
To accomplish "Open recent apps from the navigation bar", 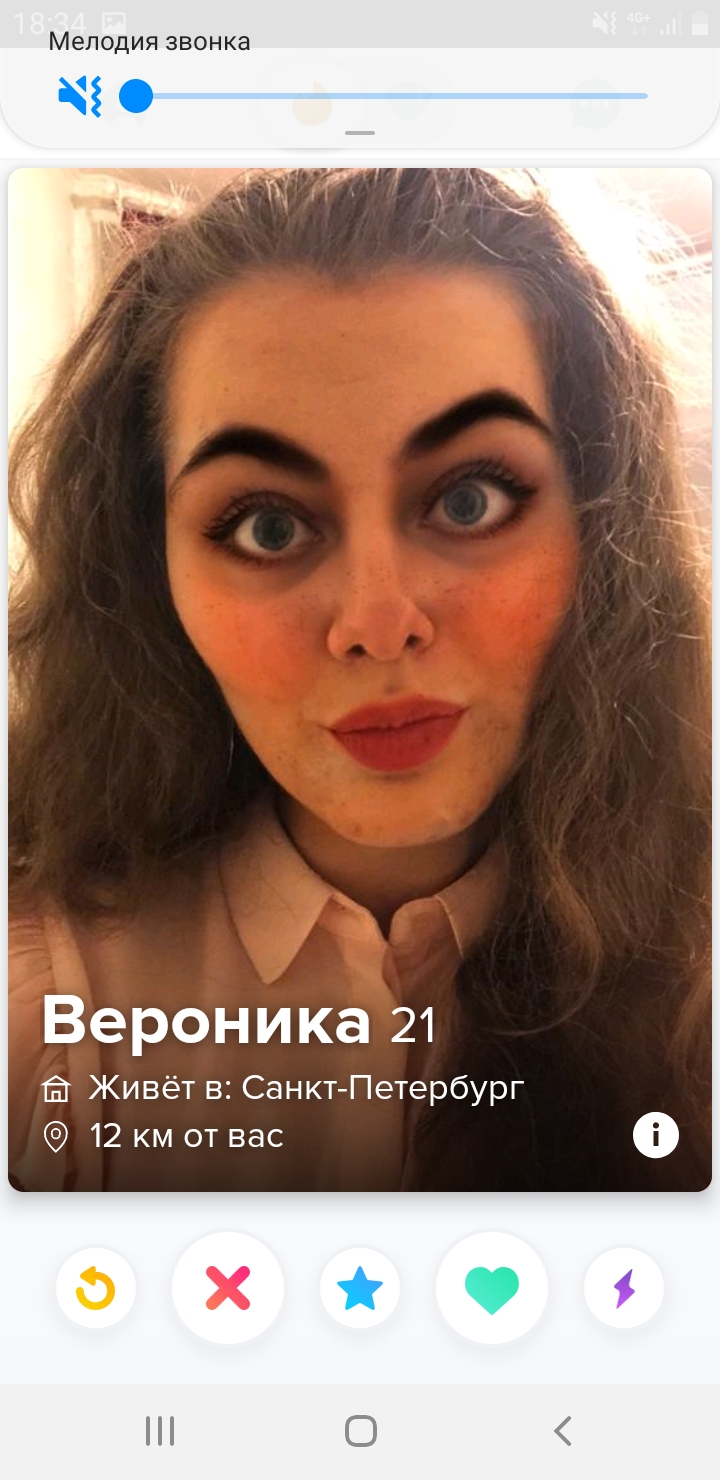I will click(160, 1431).
